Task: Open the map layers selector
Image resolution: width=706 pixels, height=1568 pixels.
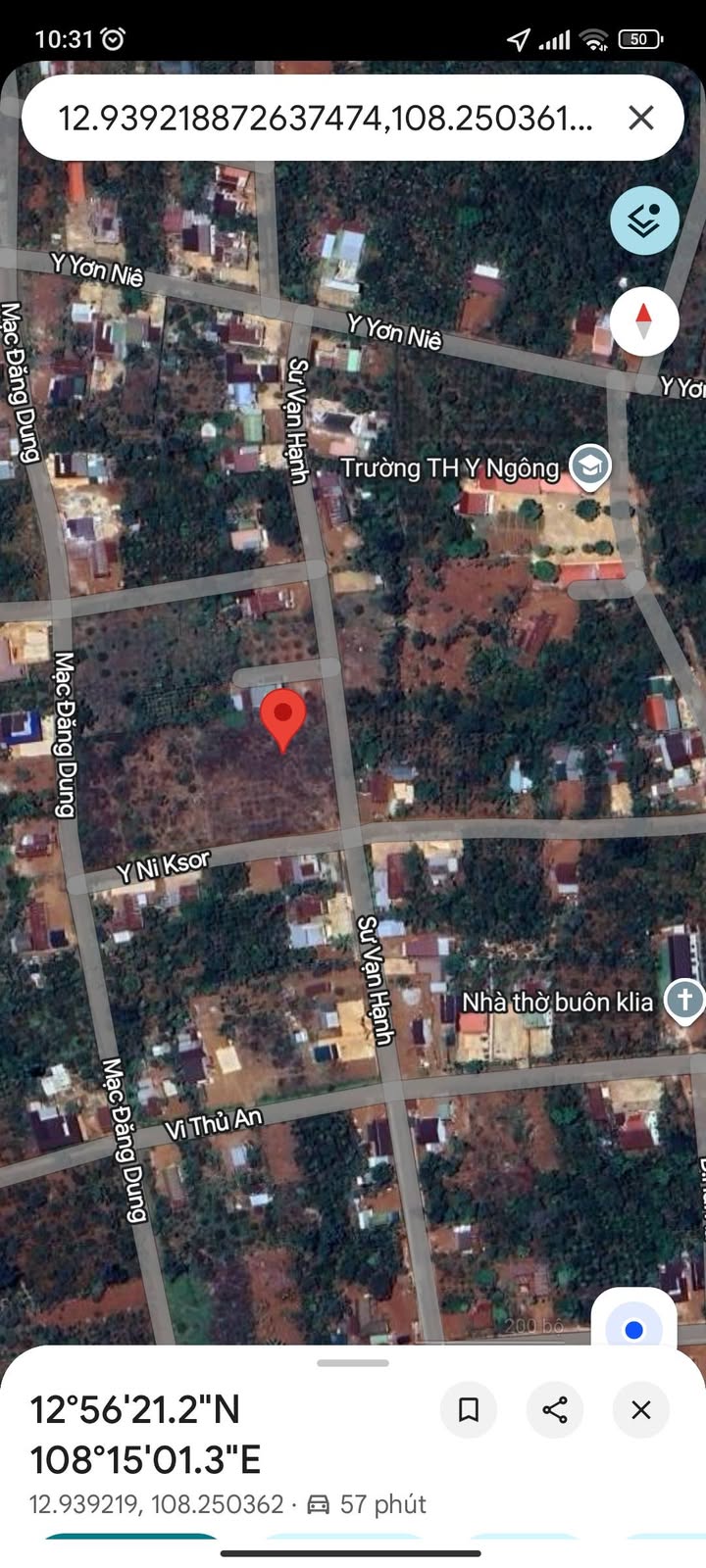Action: [x=644, y=220]
